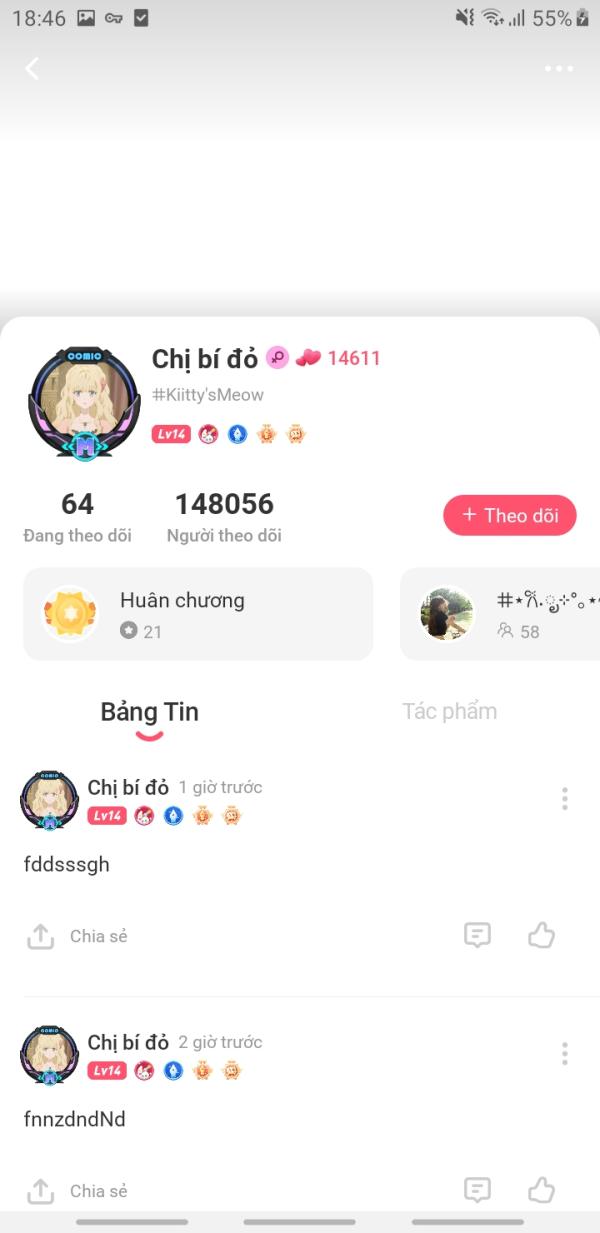Tap the Theo dõi follow button
The height and width of the screenshot is (1233, 600).
(510, 515)
